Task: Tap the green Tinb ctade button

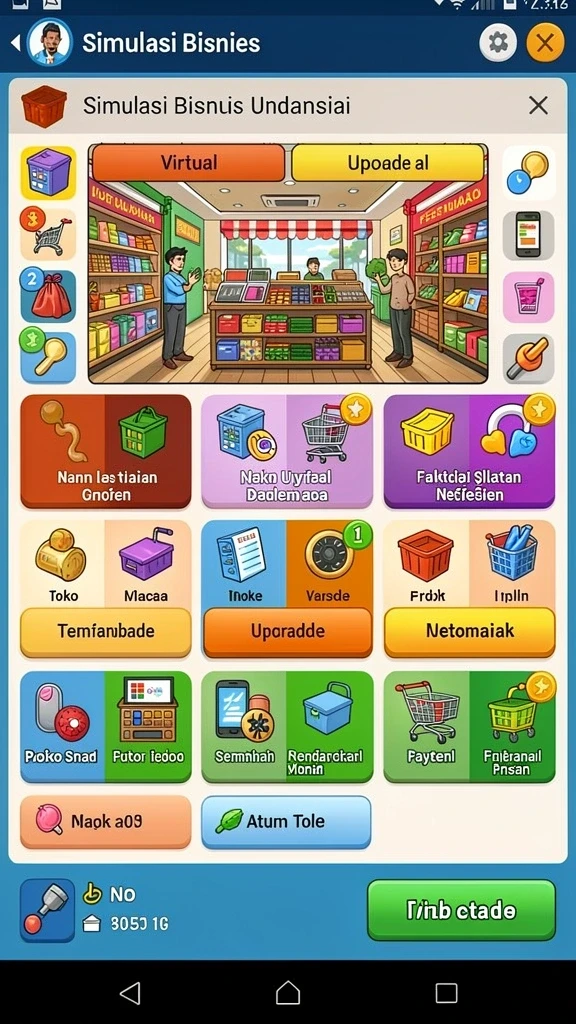Action: (x=461, y=910)
